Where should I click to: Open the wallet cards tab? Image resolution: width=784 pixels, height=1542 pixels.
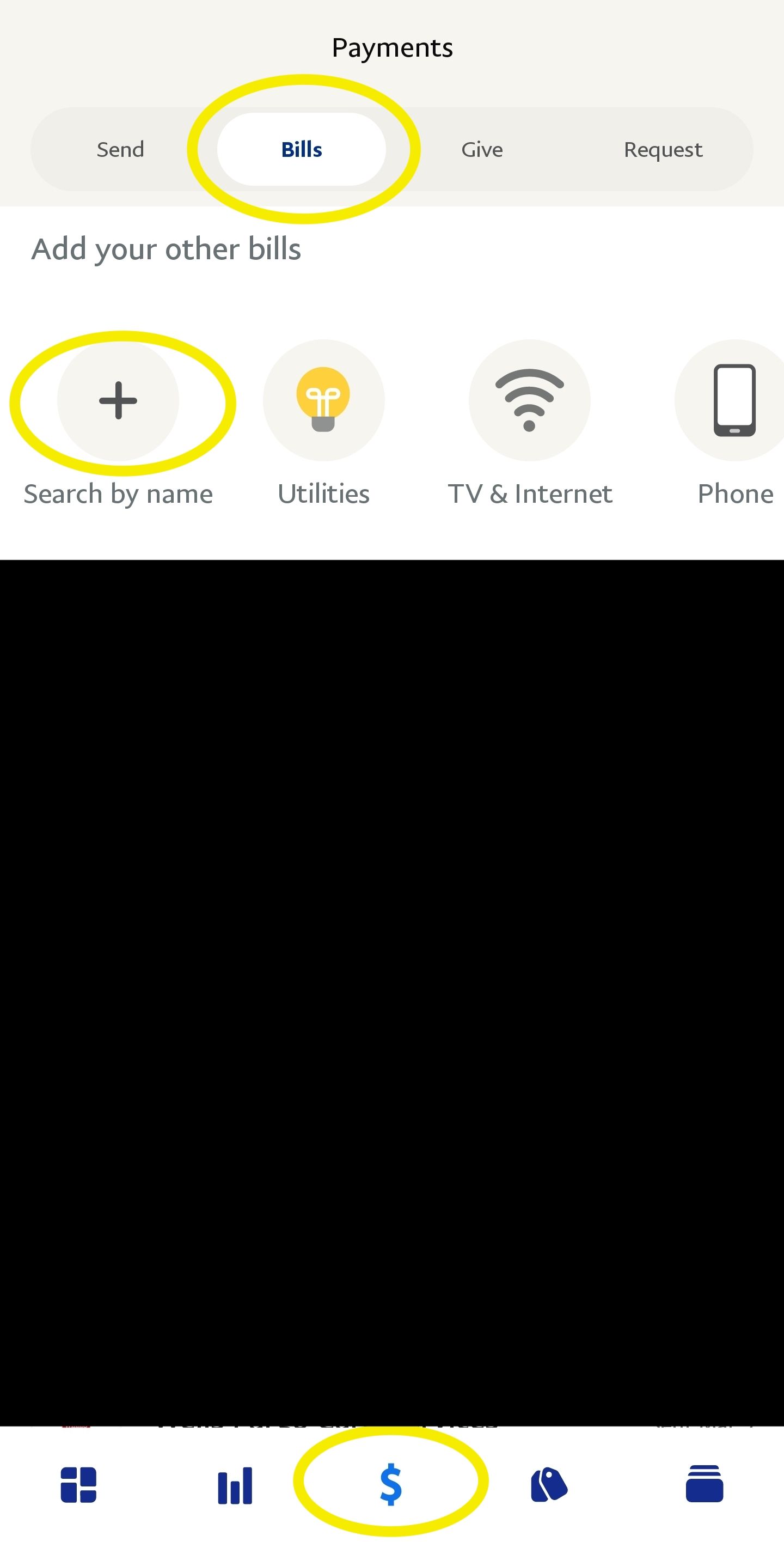pos(705,1483)
